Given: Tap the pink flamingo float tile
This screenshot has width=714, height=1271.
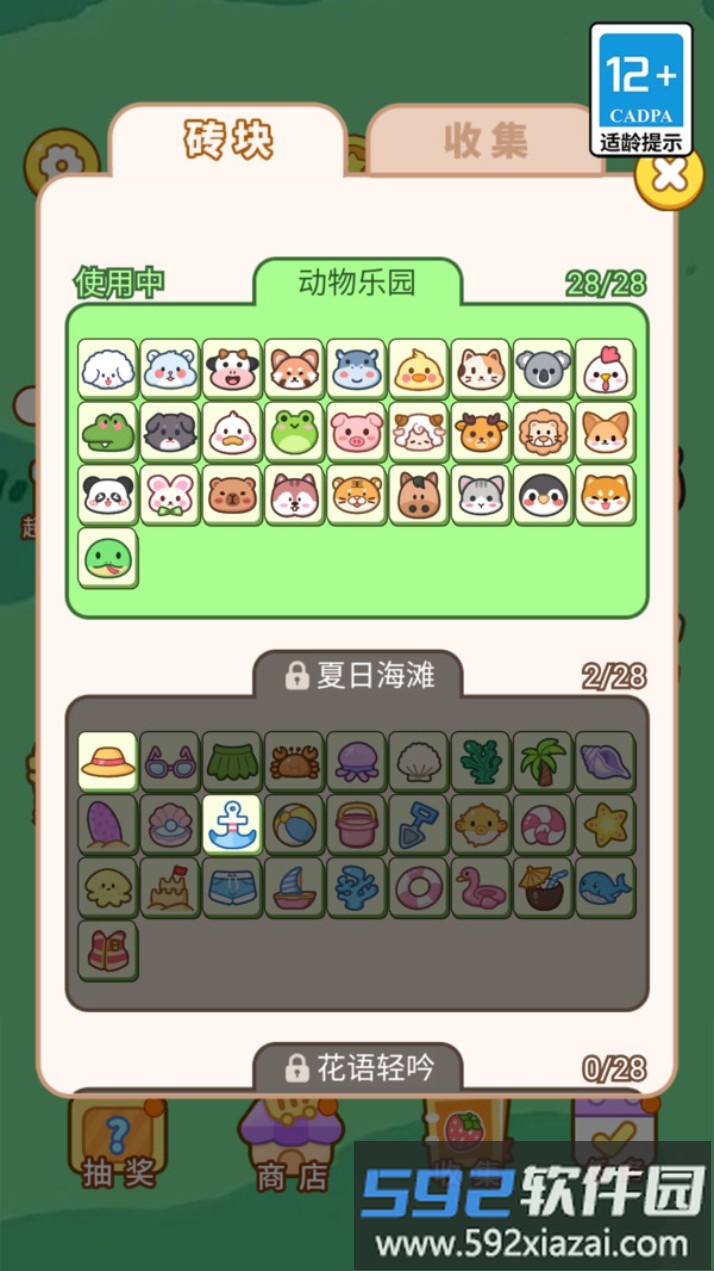Looking at the screenshot, I should 482,887.
